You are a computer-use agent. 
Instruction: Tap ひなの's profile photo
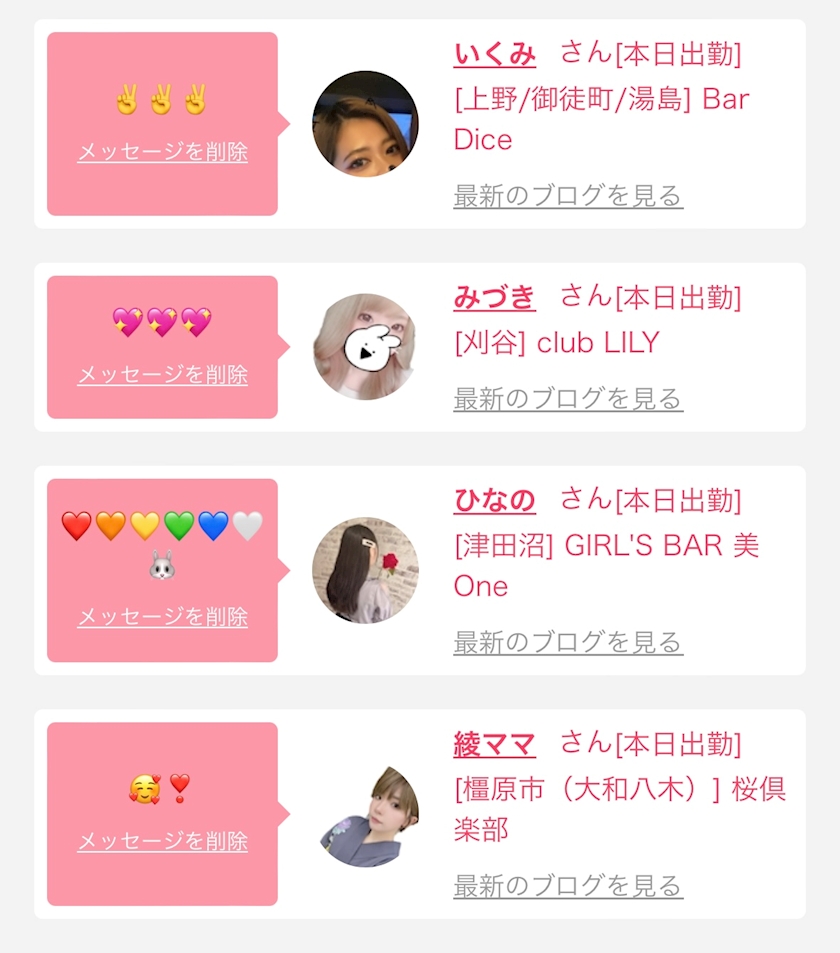tap(365, 570)
